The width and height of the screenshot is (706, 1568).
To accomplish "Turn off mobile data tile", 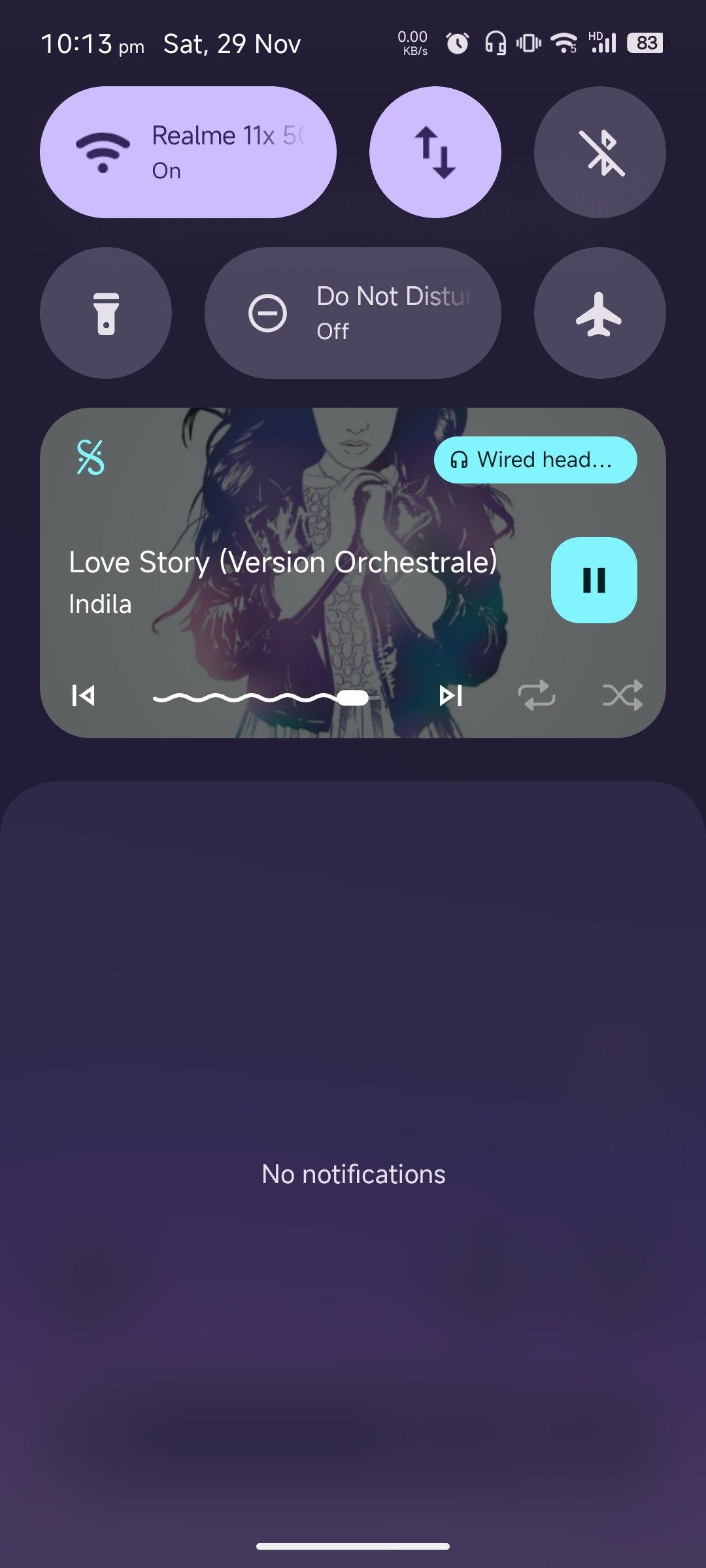I will 435,152.
